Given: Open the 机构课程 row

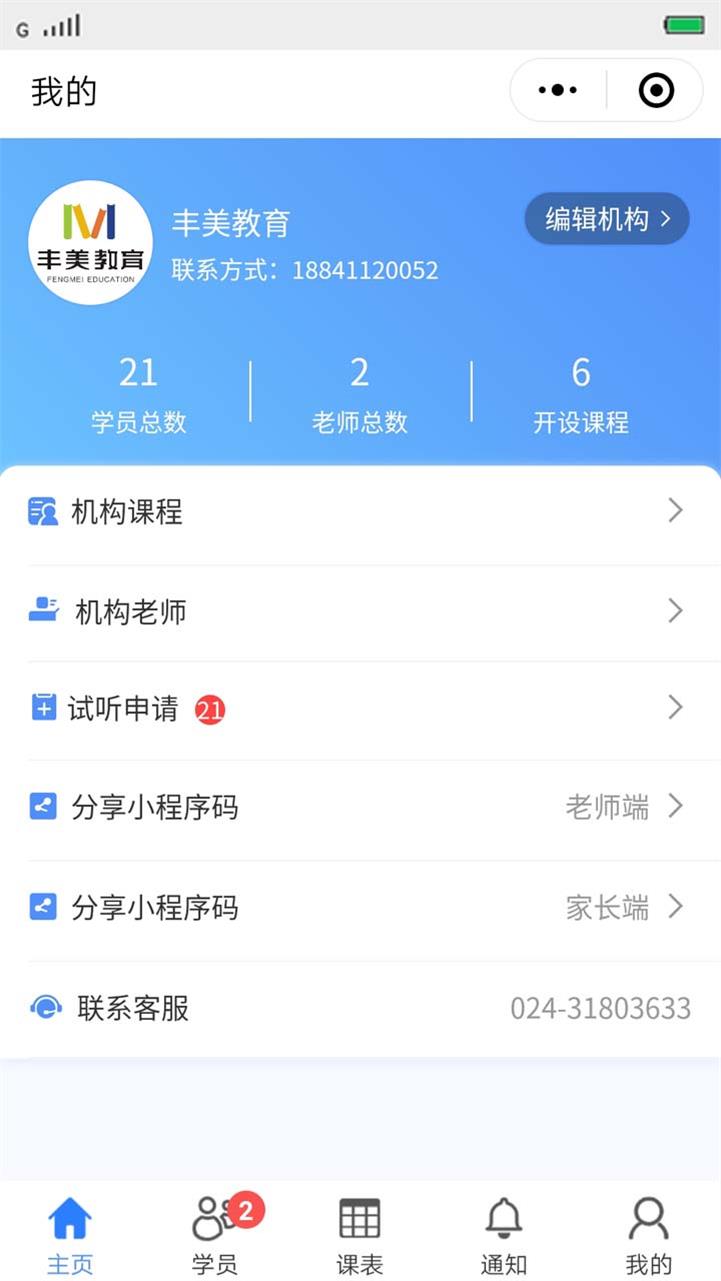Looking at the screenshot, I should (x=360, y=512).
